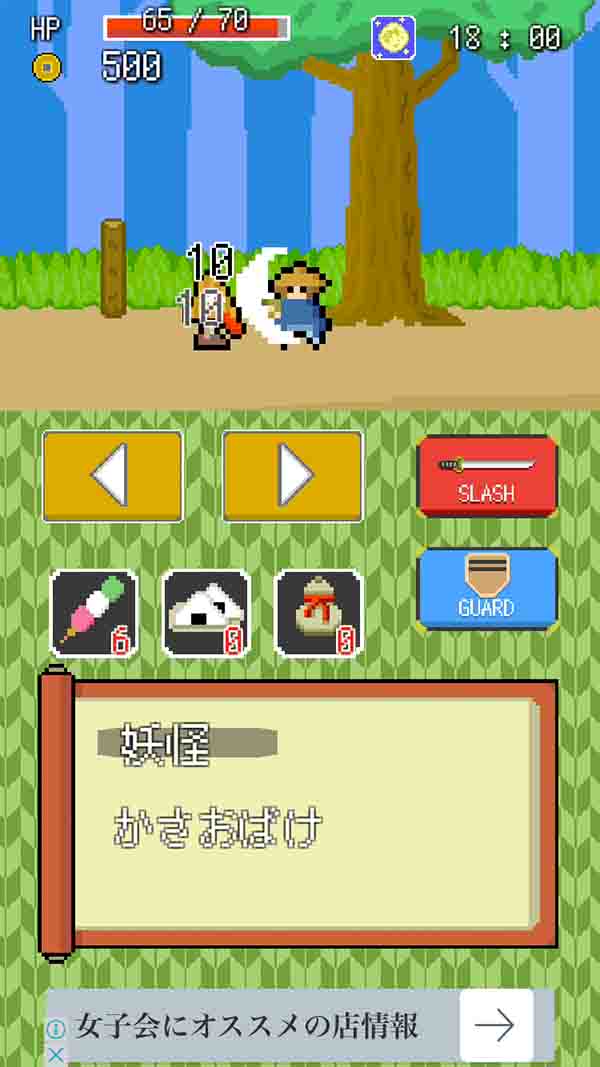The width and height of the screenshot is (600, 1067).
Task: Use the dango skewer item
Action: (94, 613)
